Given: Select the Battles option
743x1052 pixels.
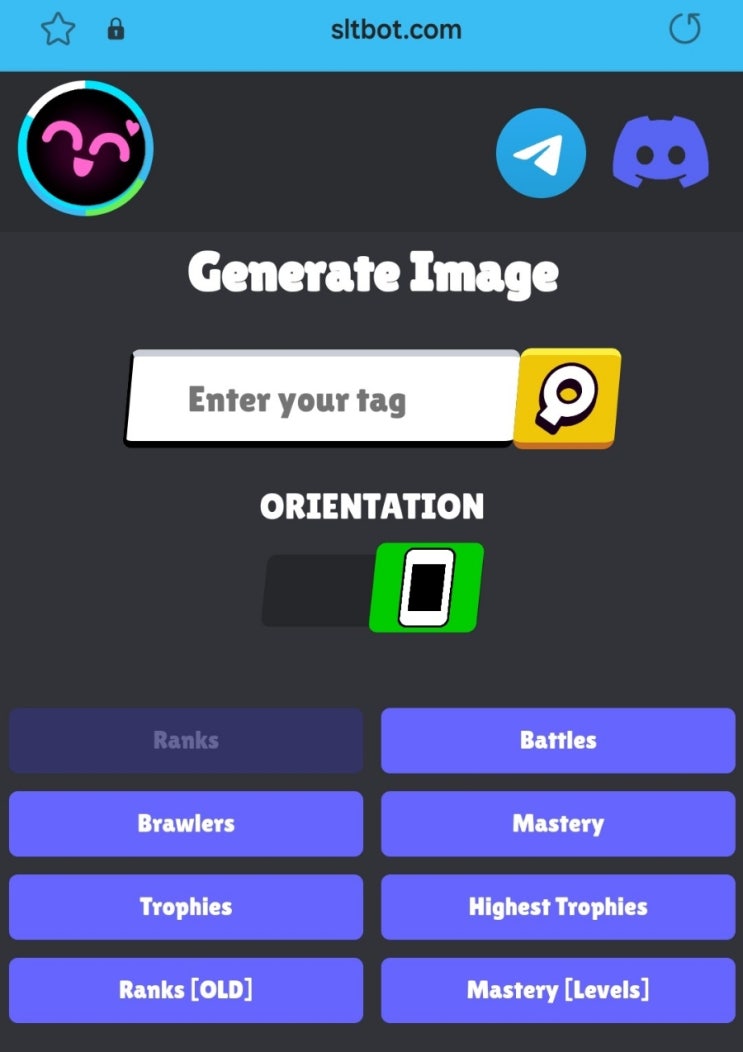Looking at the screenshot, I should (558, 741).
